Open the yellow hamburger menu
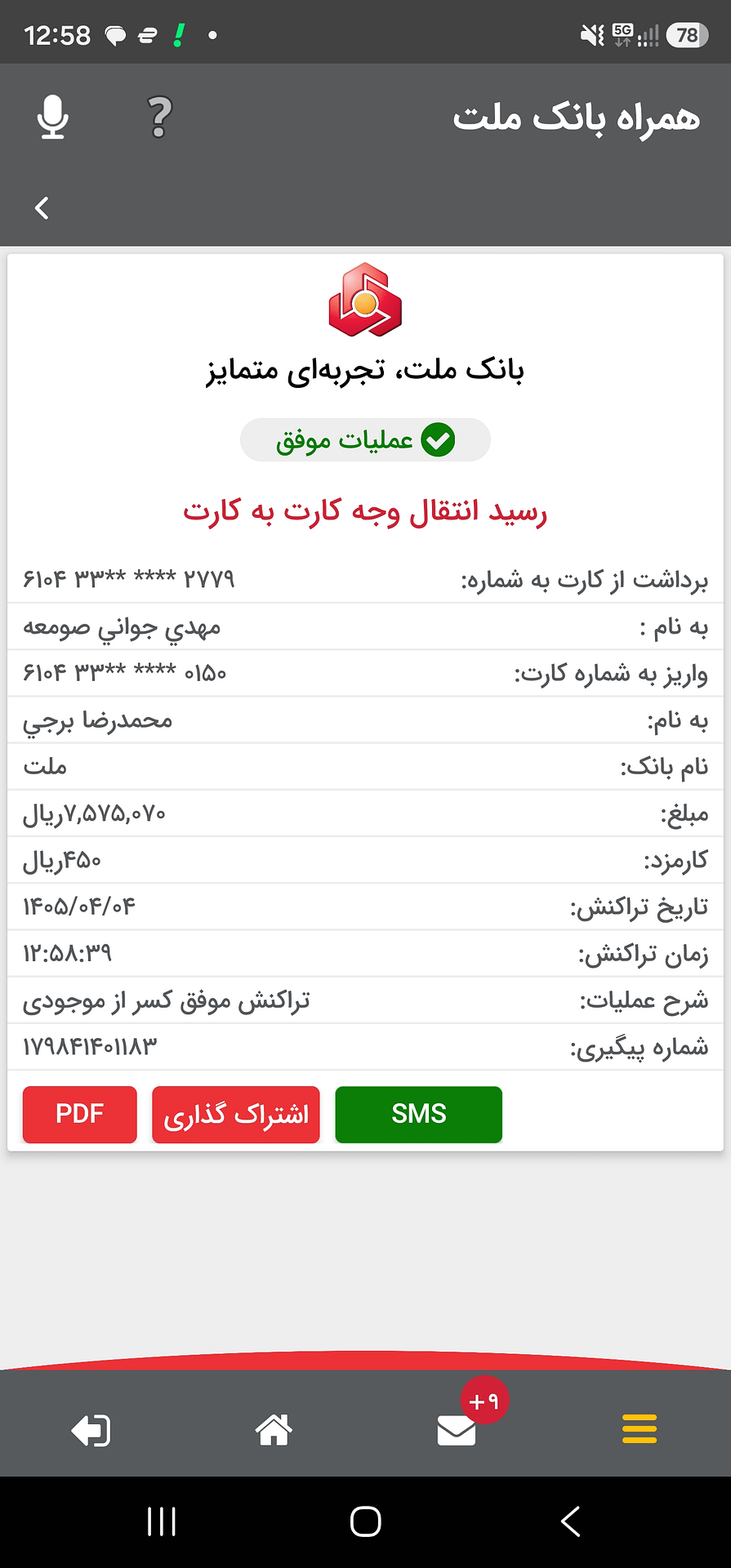The image size is (731, 1568). [640, 1429]
